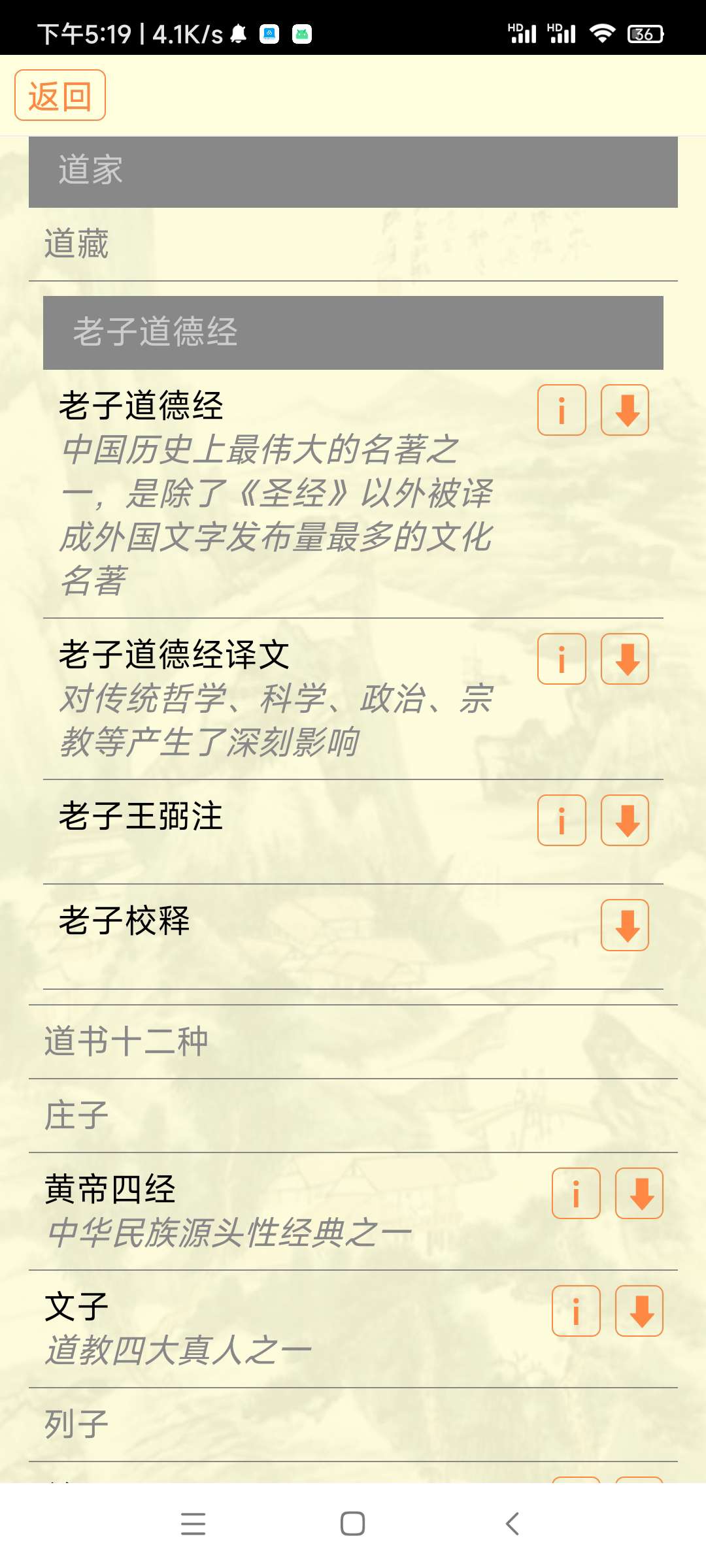Viewport: 706px width, 1568px height.
Task: Show info for 老子王弼注
Action: (x=562, y=820)
